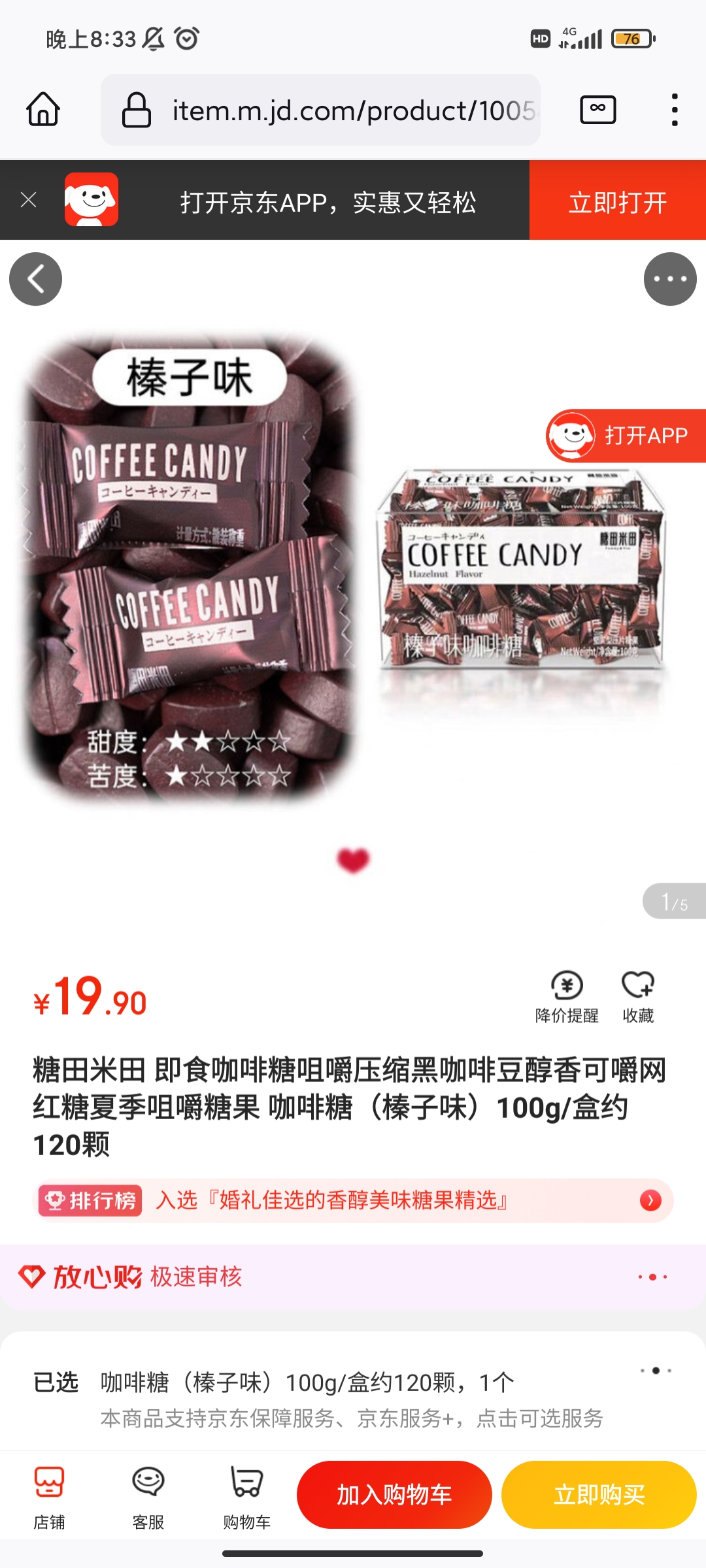View the hazelnut coffee candy product image
Image resolution: width=706 pixels, height=1568 pixels.
[x=353, y=588]
